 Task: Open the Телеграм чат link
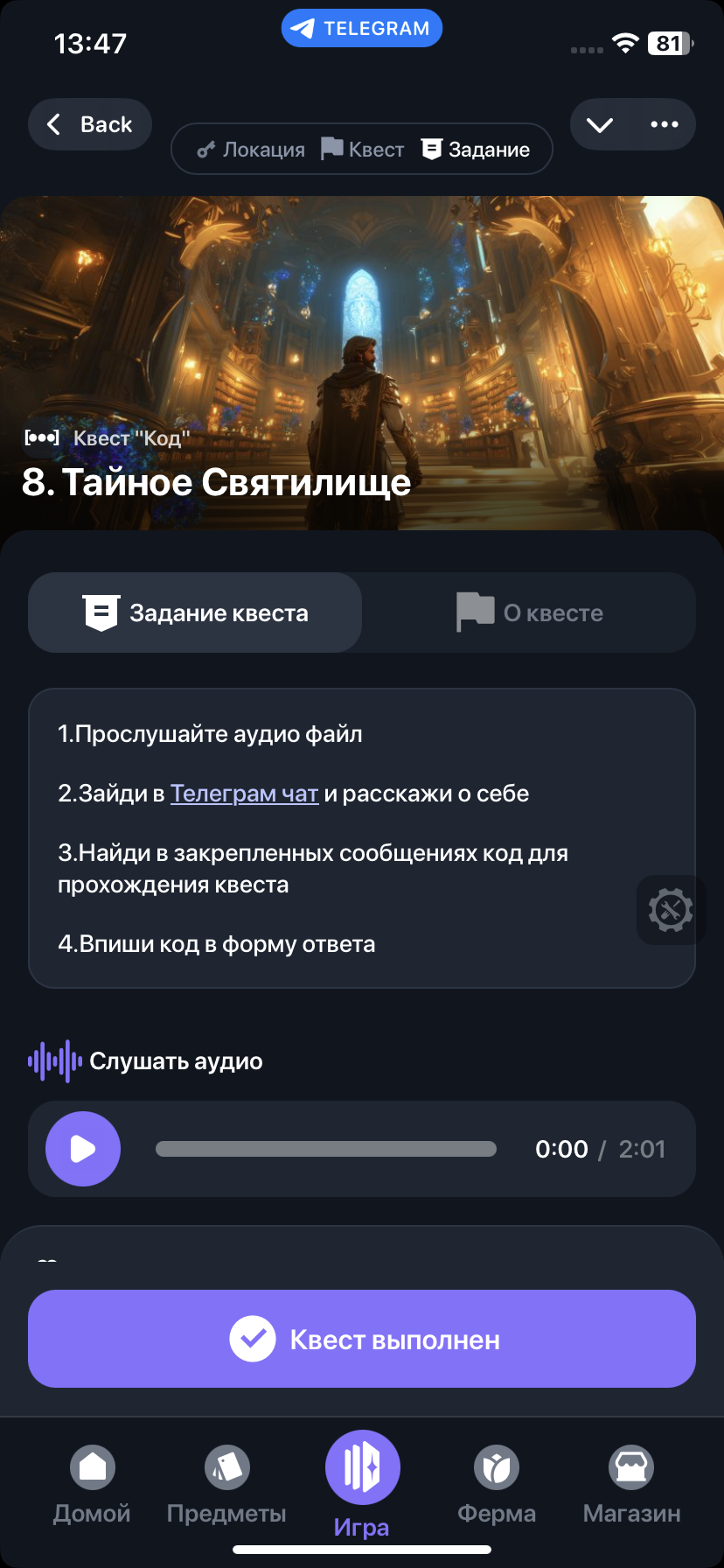(244, 794)
